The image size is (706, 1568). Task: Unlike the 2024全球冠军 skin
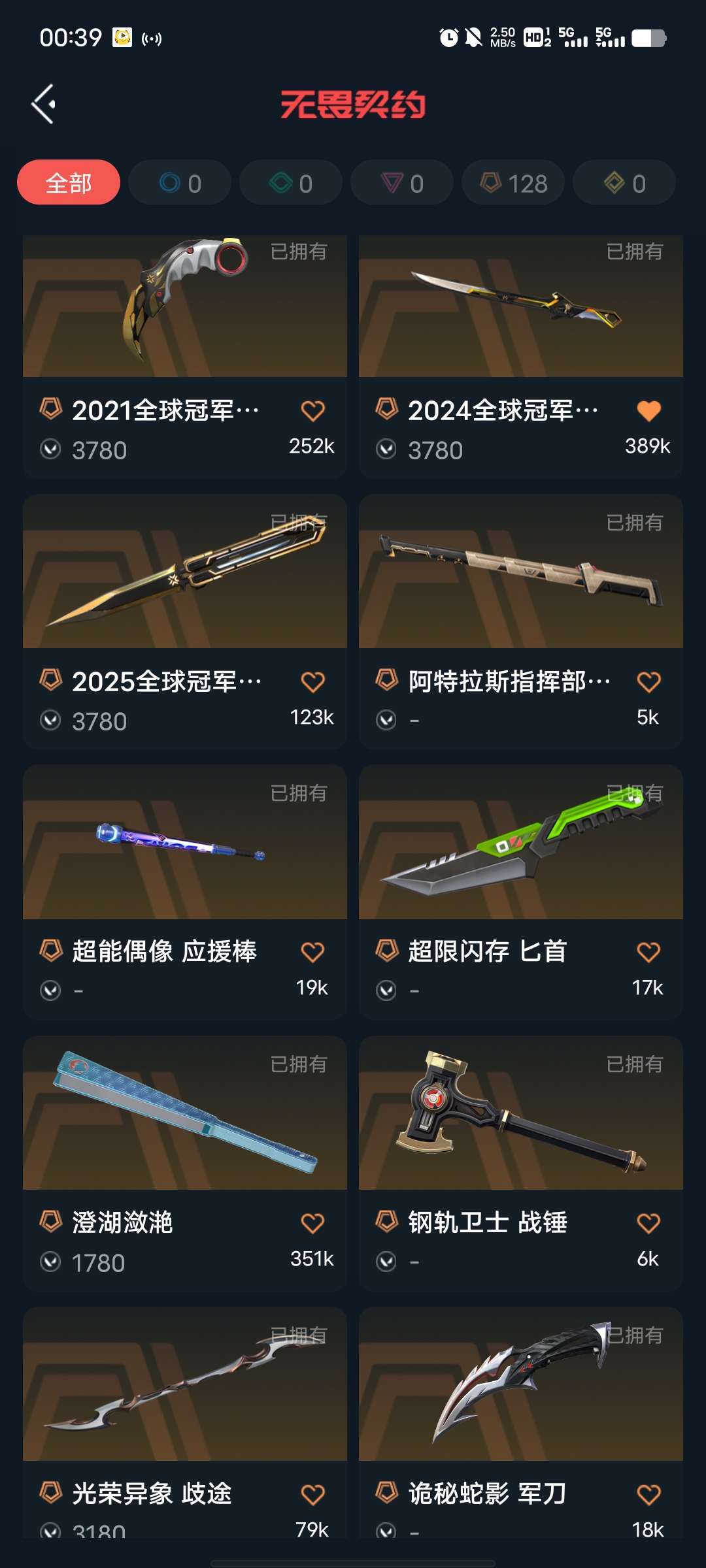648,411
